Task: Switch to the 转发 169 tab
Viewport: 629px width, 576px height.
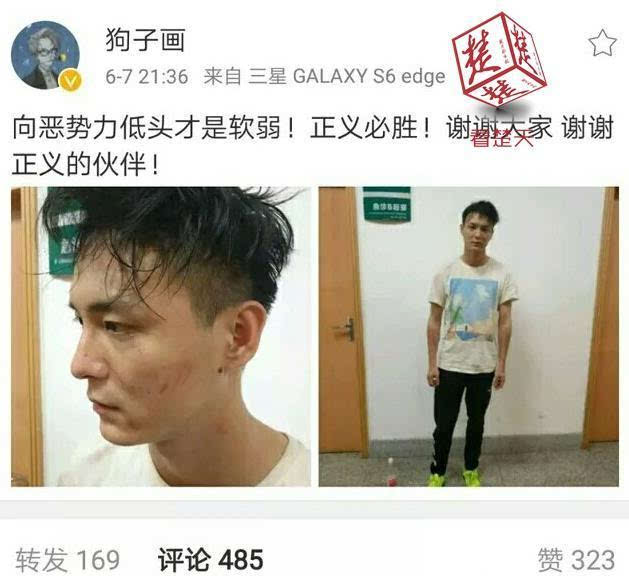Action: tap(67, 558)
